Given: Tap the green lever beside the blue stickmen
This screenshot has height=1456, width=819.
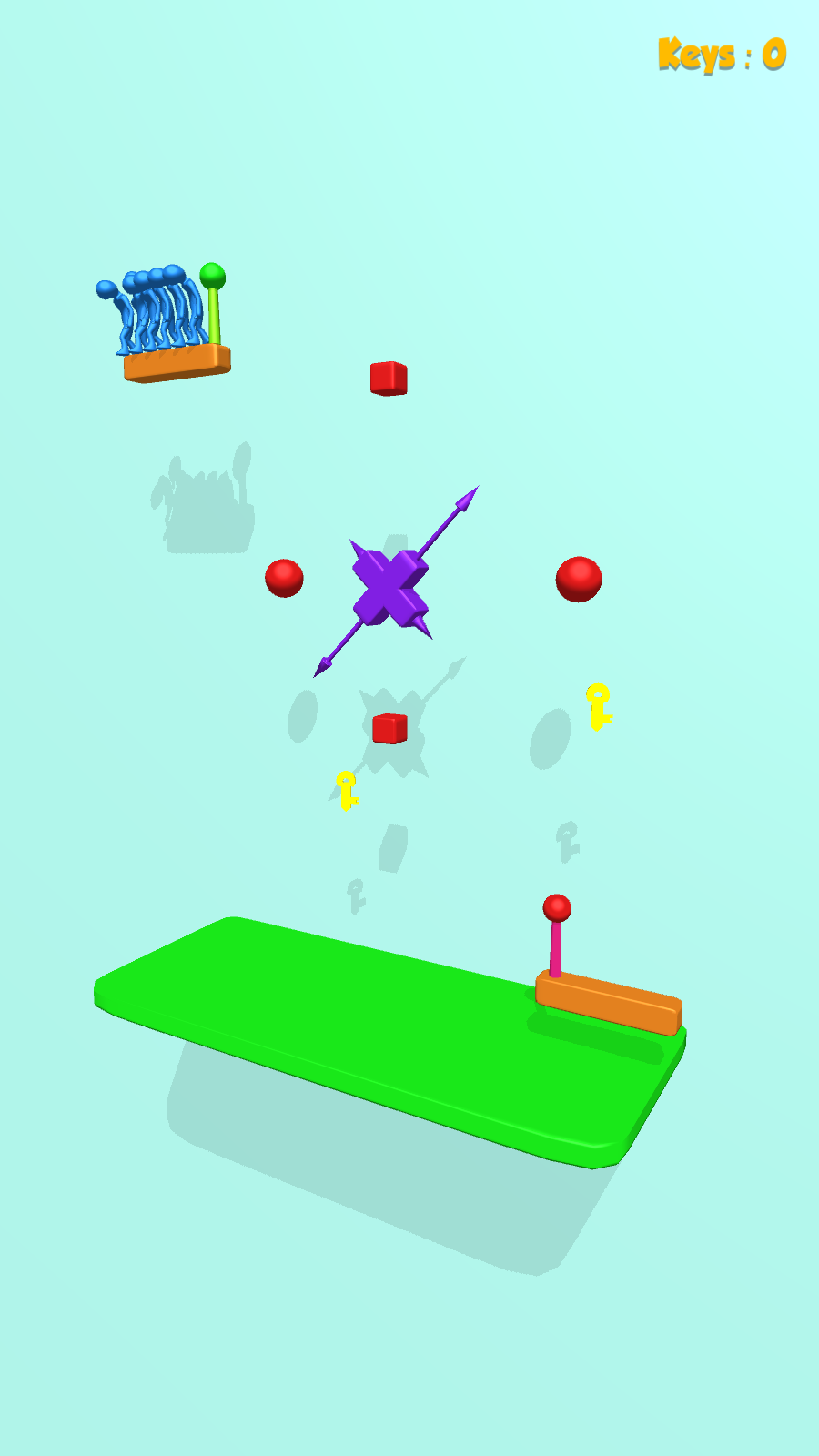Looking at the screenshot, I should (x=213, y=289).
